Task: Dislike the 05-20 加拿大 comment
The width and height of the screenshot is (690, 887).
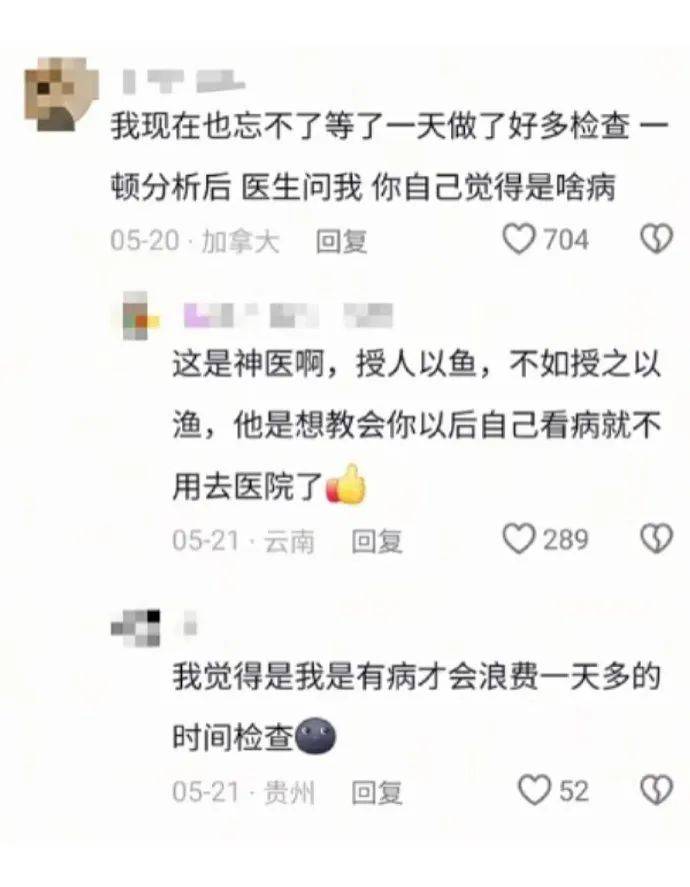Action: 656,239
